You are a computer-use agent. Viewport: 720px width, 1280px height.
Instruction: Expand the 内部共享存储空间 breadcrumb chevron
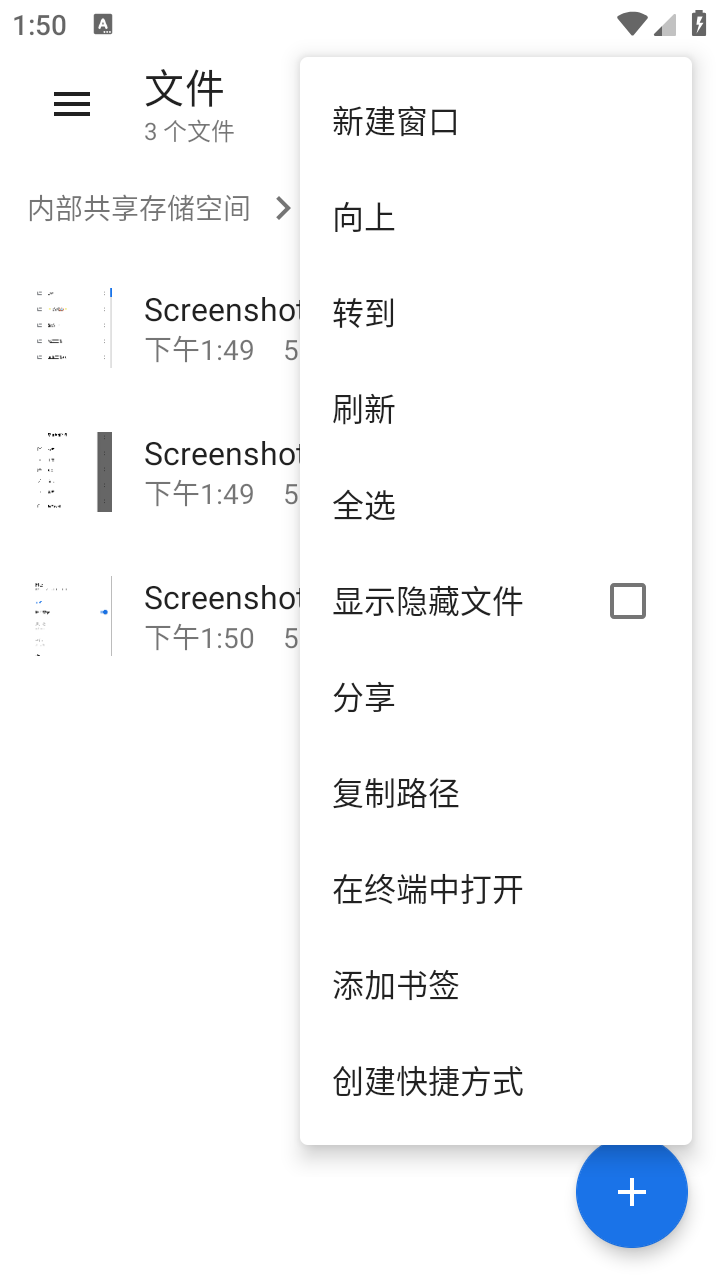(284, 208)
